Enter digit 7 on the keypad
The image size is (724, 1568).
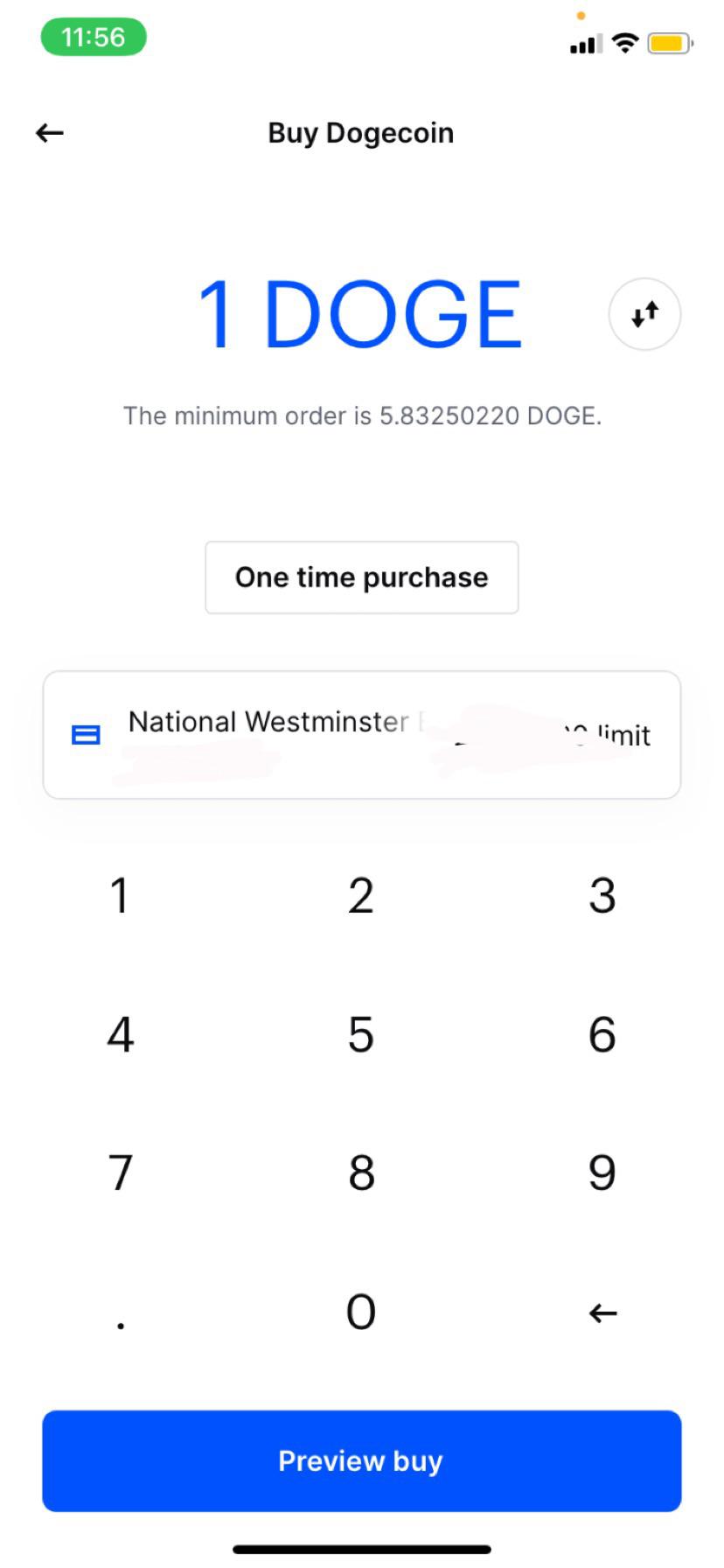tap(121, 1172)
